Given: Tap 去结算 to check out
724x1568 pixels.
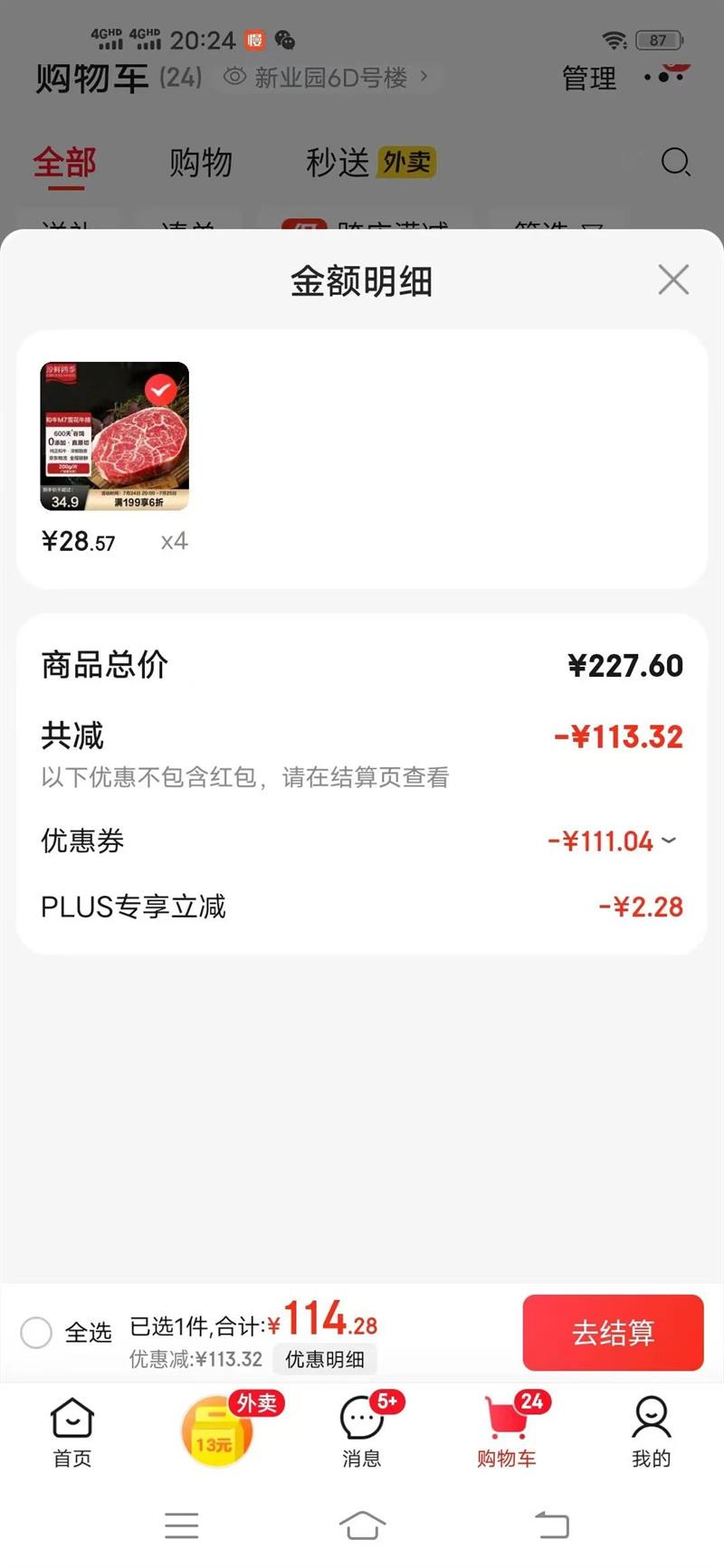Looking at the screenshot, I should pos(613,1332).
